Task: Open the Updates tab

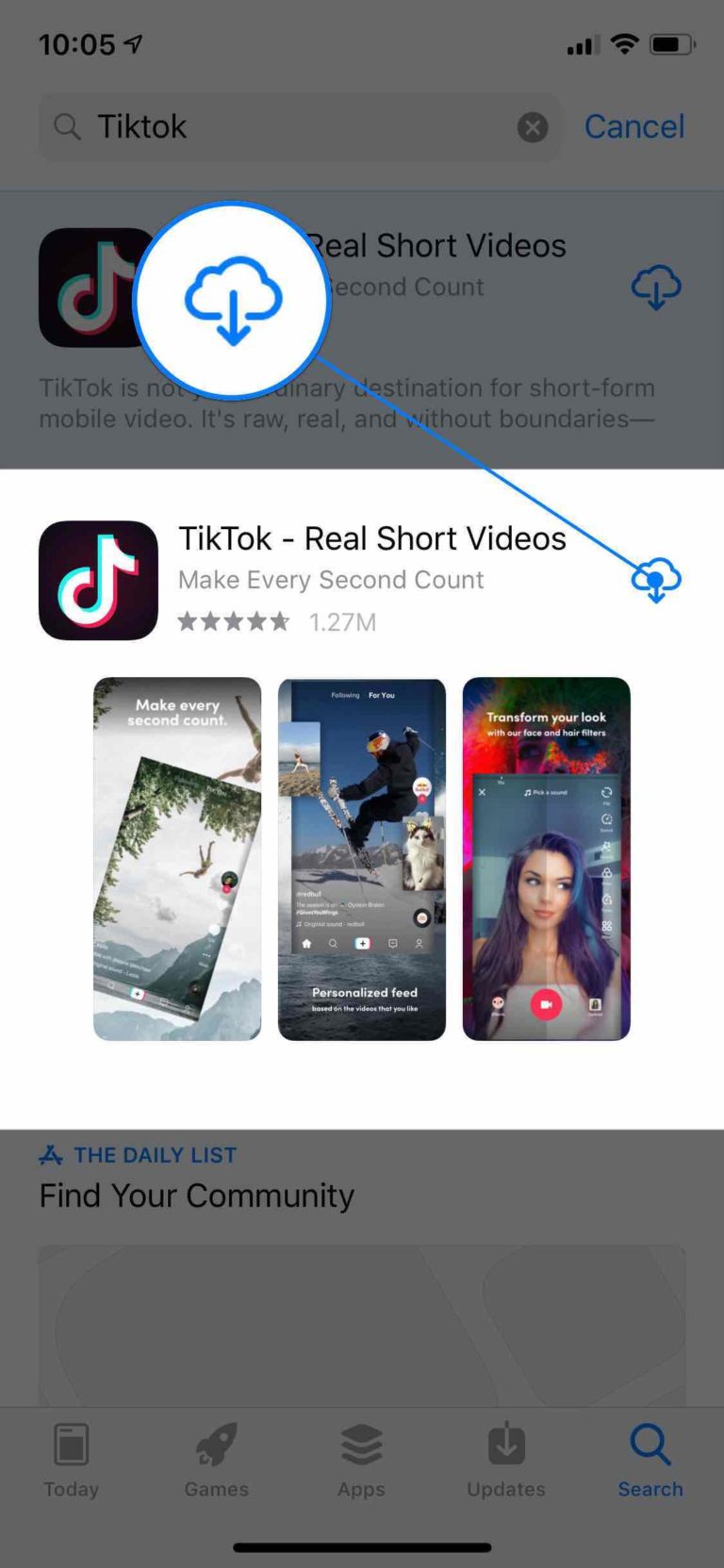Action: coord(506,1461)
